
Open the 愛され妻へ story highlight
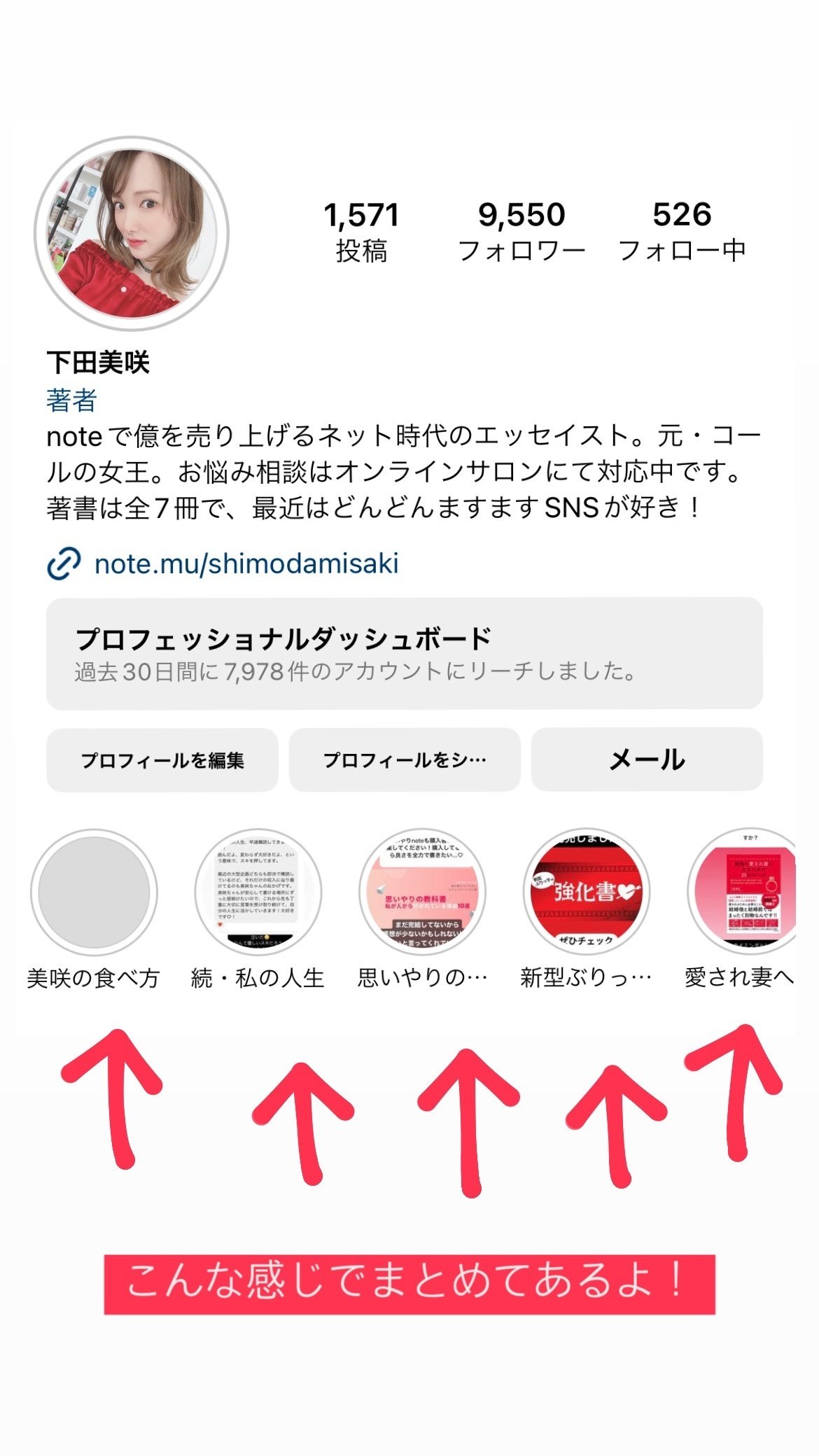[x=745, y=890]
